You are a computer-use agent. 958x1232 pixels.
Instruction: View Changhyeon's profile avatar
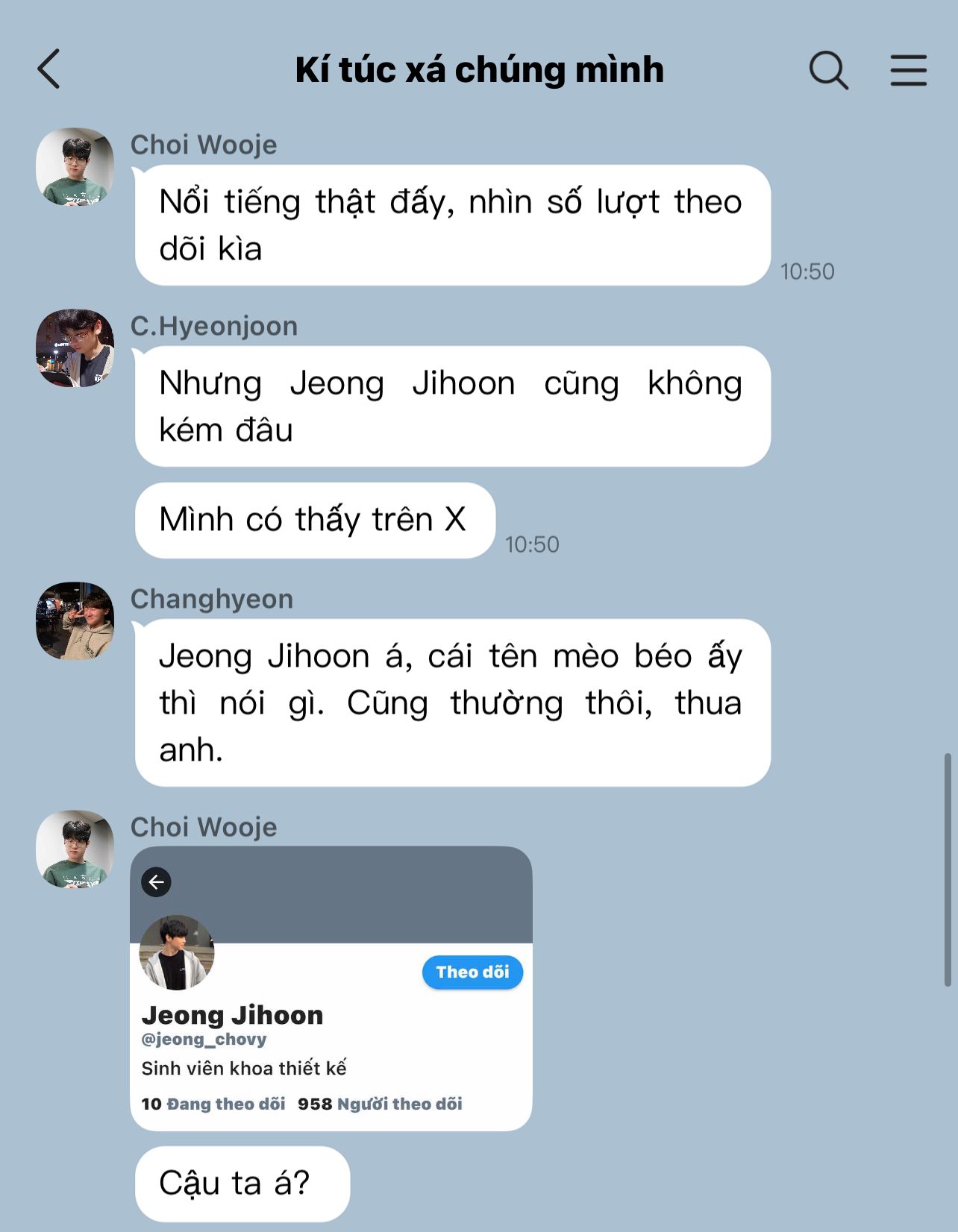pos(75,621)
